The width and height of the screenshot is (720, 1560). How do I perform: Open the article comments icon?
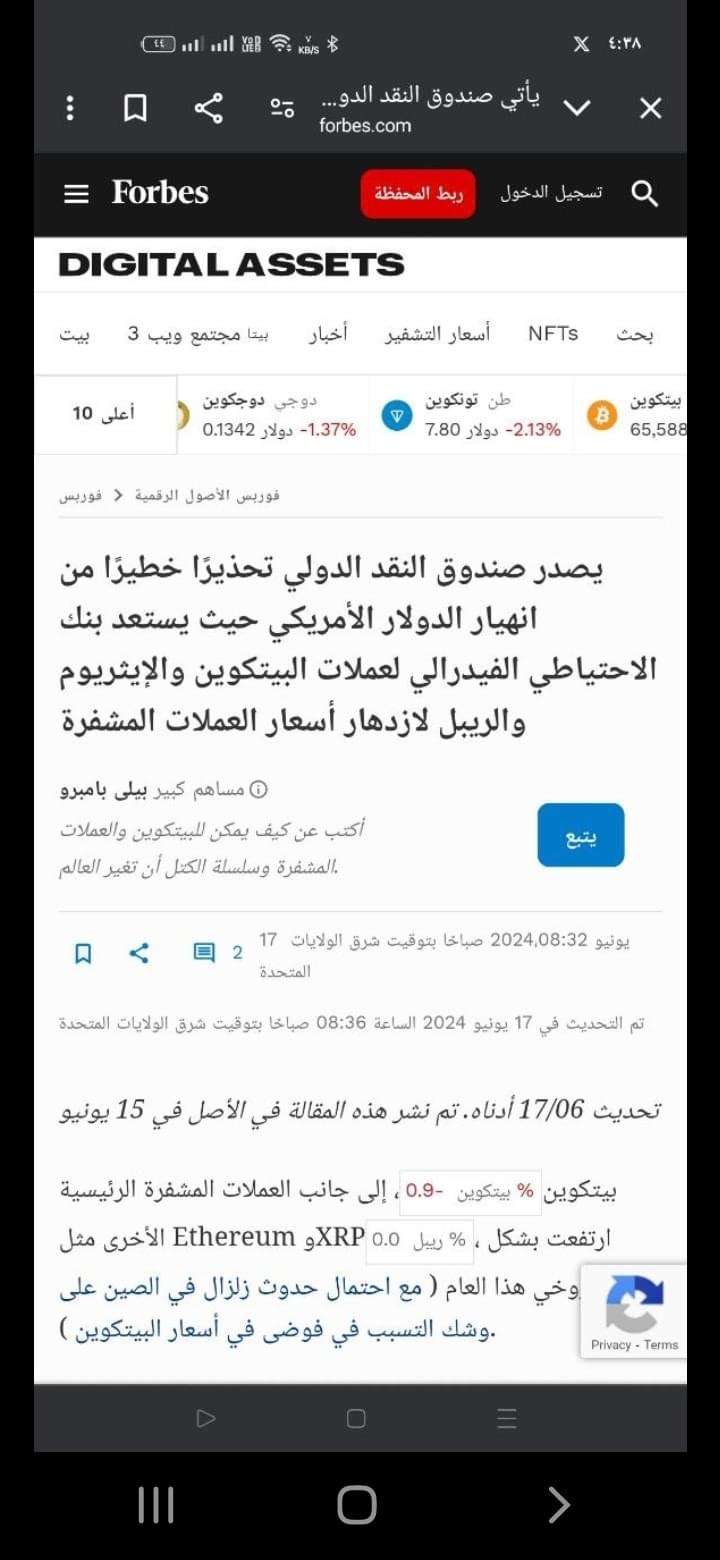click(x=205, y=953)
